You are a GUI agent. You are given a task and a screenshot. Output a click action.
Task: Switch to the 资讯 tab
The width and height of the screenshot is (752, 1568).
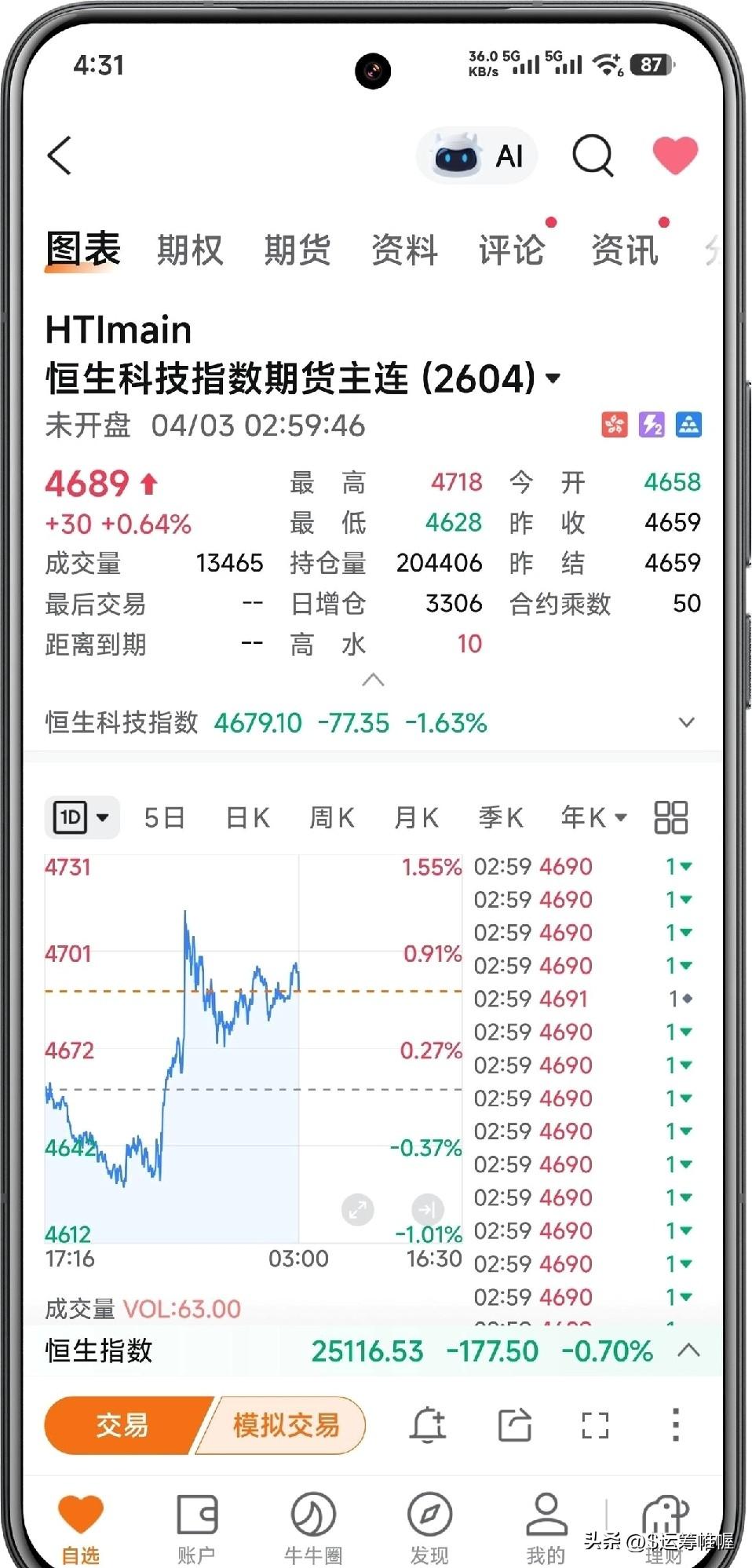click(624, 250)
